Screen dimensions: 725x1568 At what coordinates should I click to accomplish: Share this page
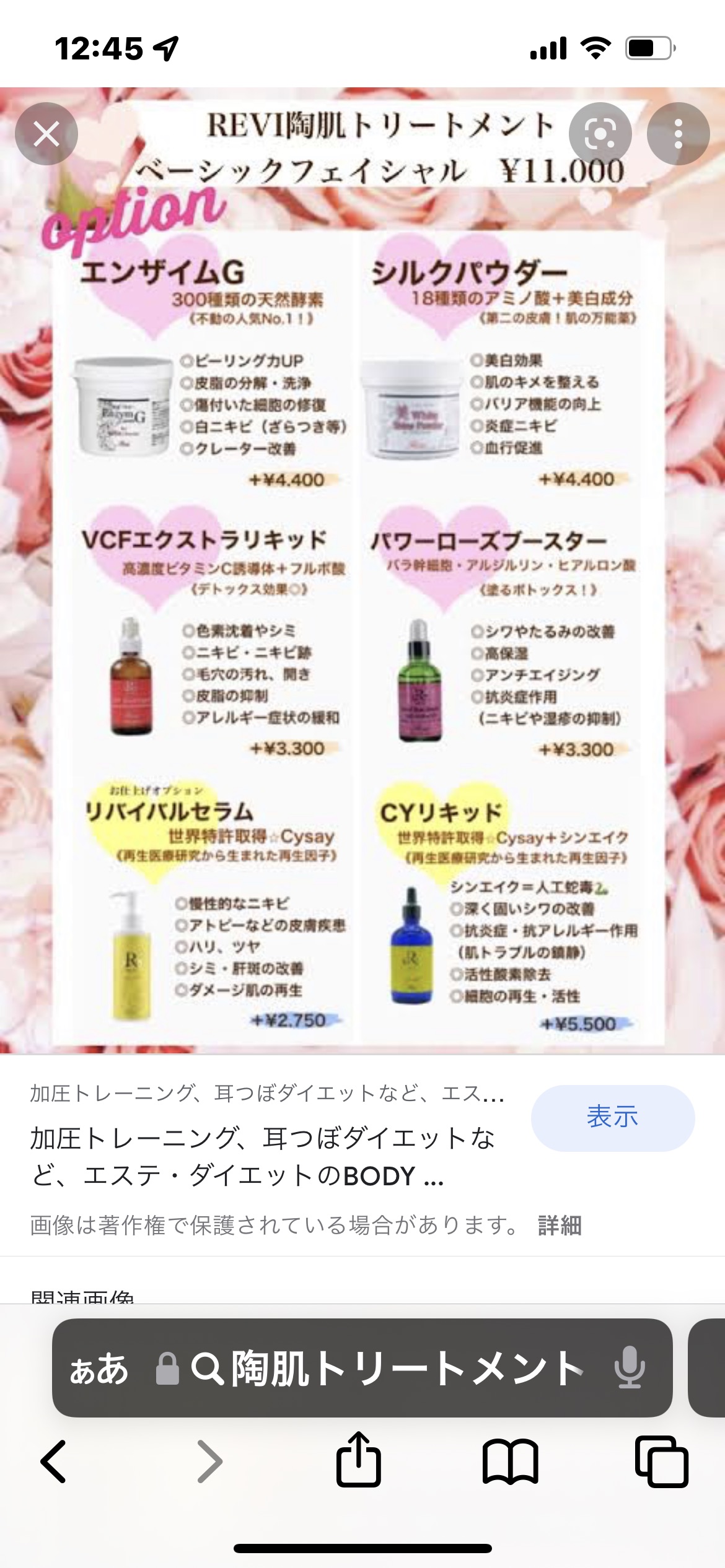359,1460
